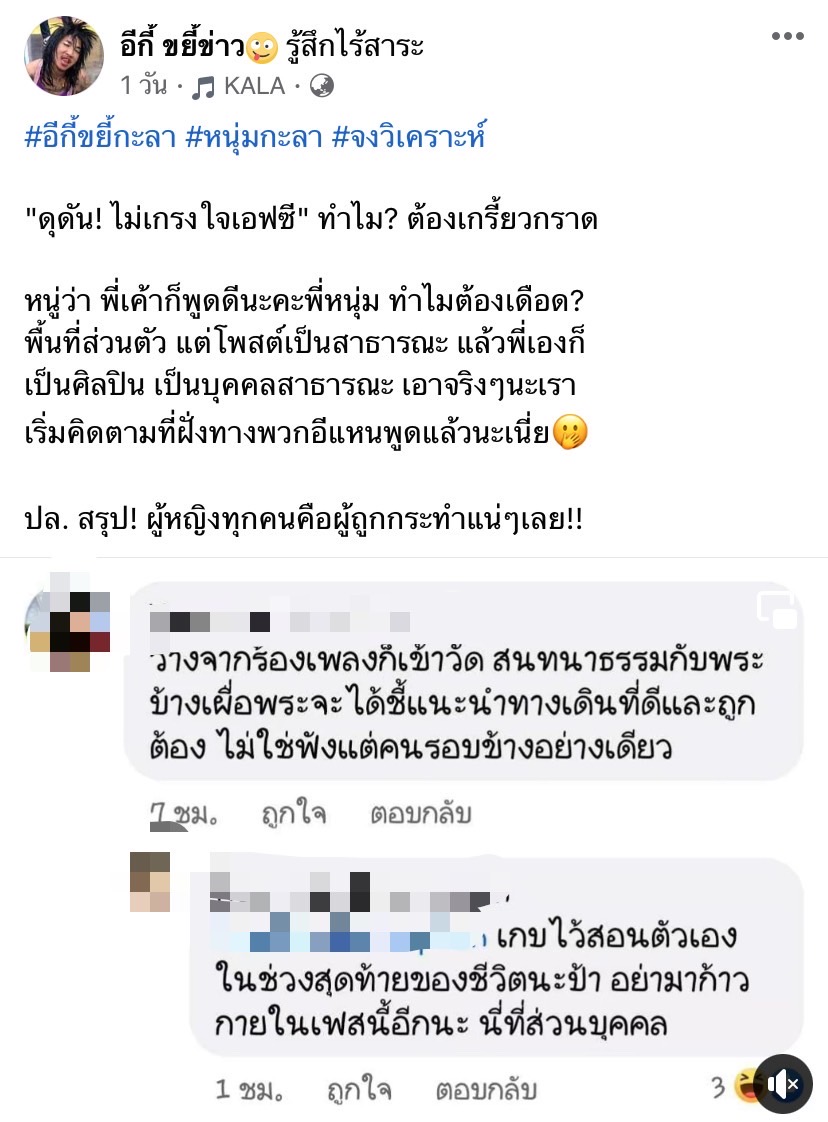The width and height of the screenshot is (828, 1122).
Task: Unmute sound with the speaker icon
Action: 782,1084
